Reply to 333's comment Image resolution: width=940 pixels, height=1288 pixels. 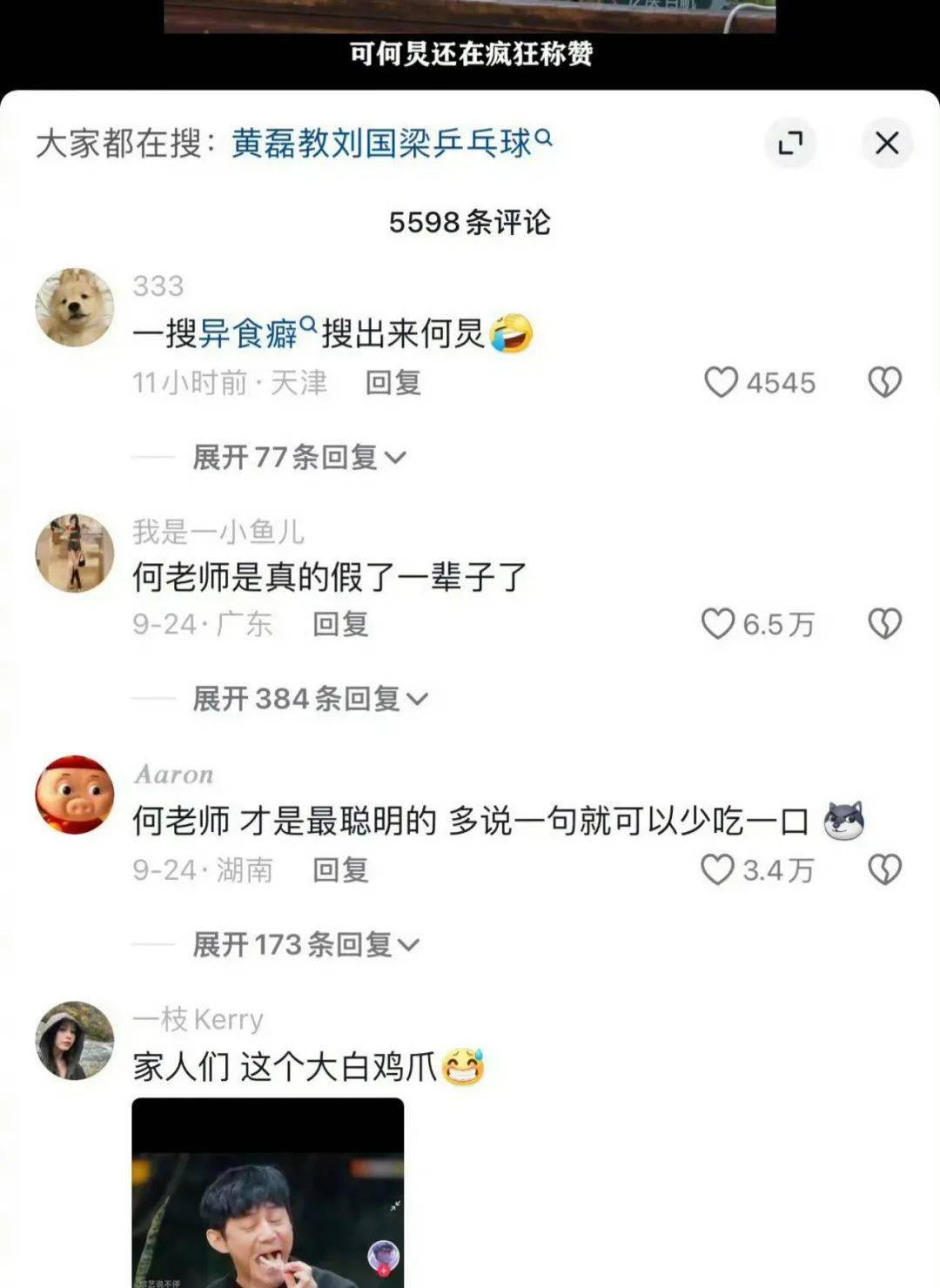pos(393,382)
